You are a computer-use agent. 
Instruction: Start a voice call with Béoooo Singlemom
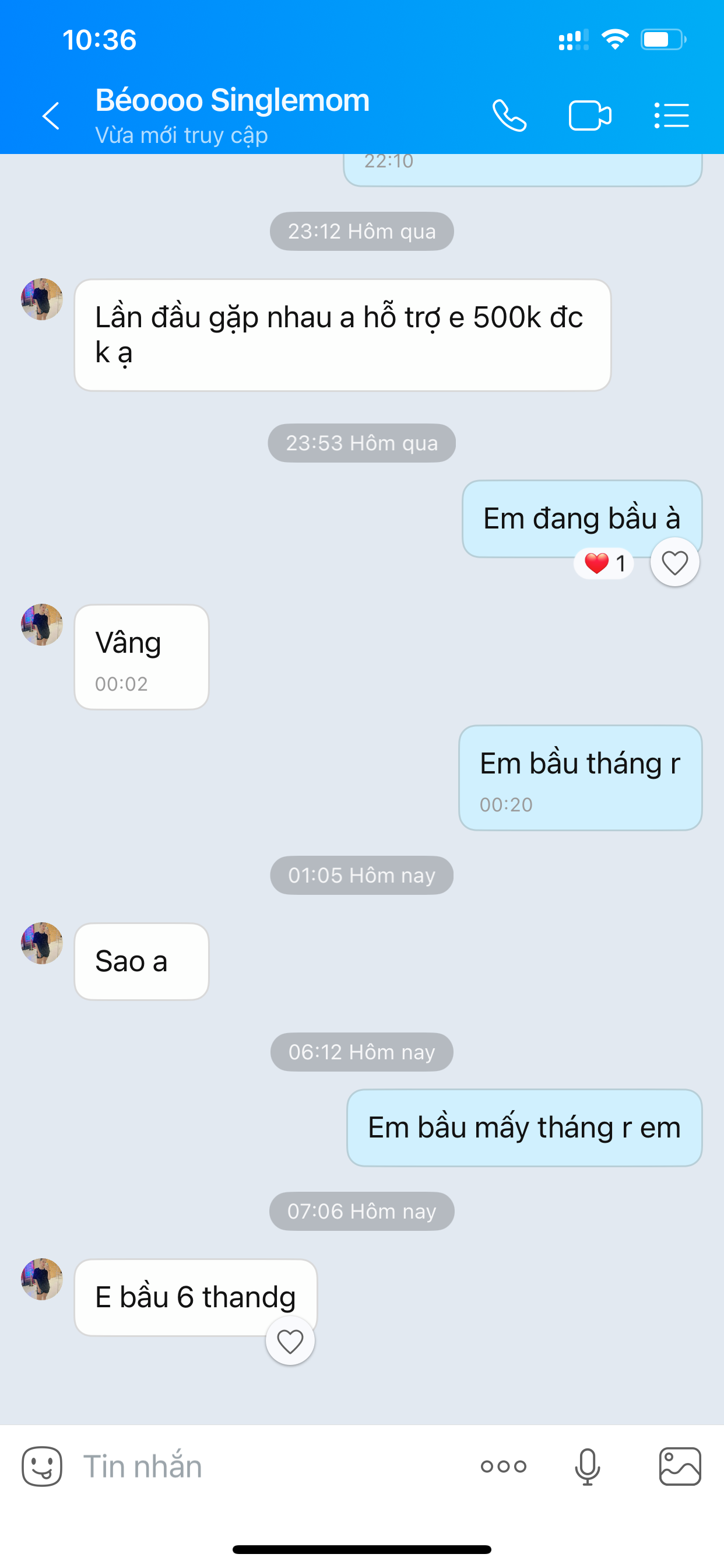(x=509, y=116)
